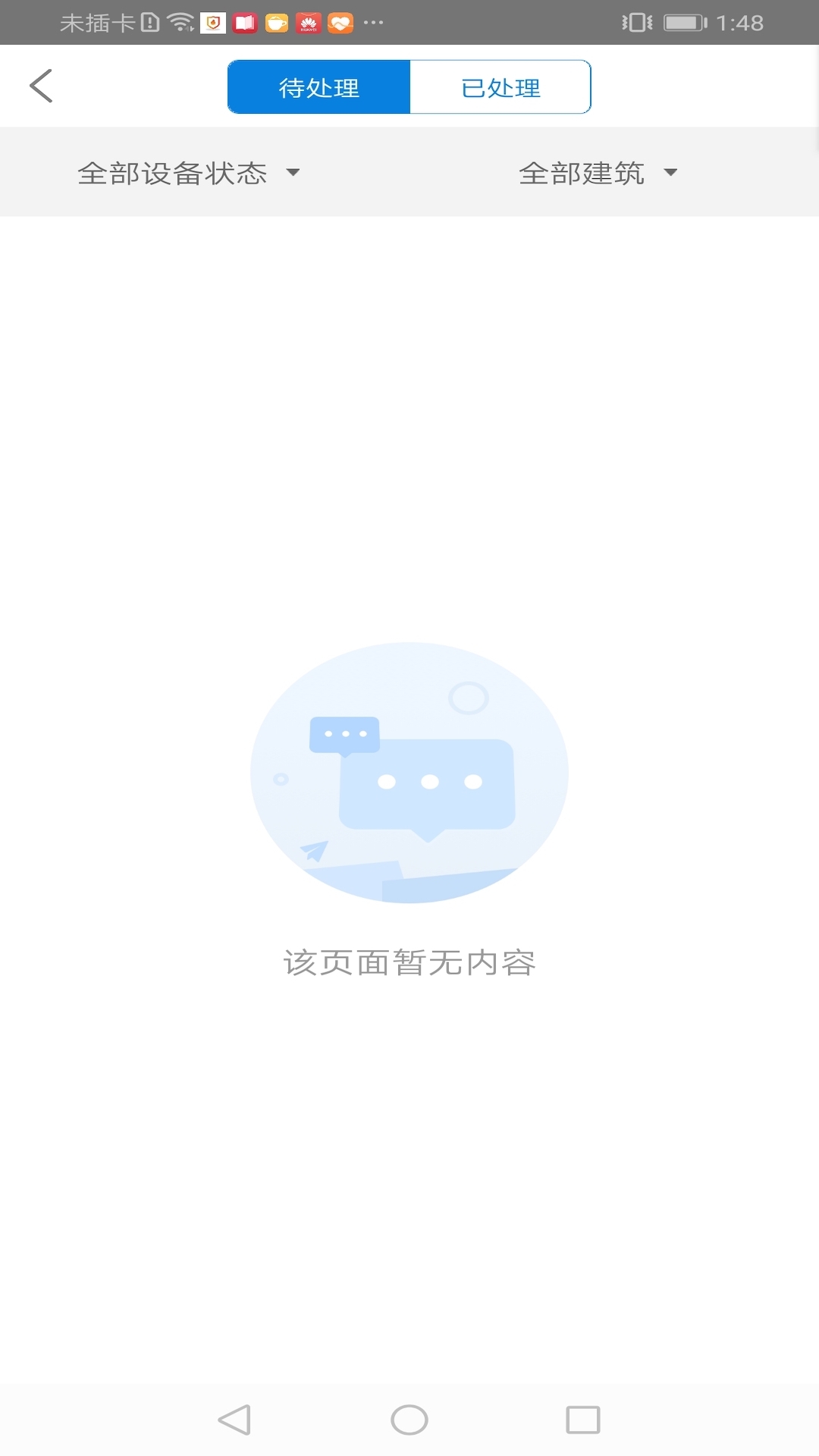819x1456 pixels.
Task: Switch to the 已处理 tab
Action: [x=500, y=87]
